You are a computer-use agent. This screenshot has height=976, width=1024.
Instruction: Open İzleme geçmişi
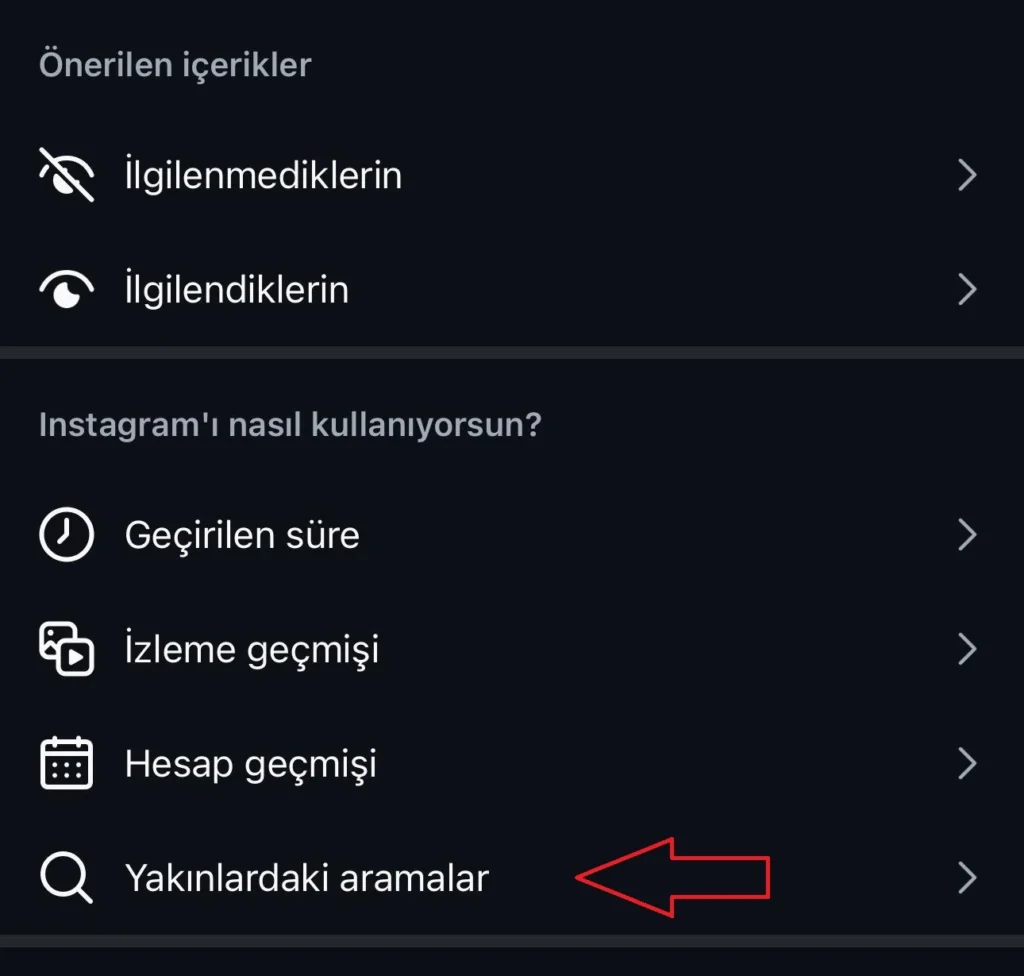252,650
